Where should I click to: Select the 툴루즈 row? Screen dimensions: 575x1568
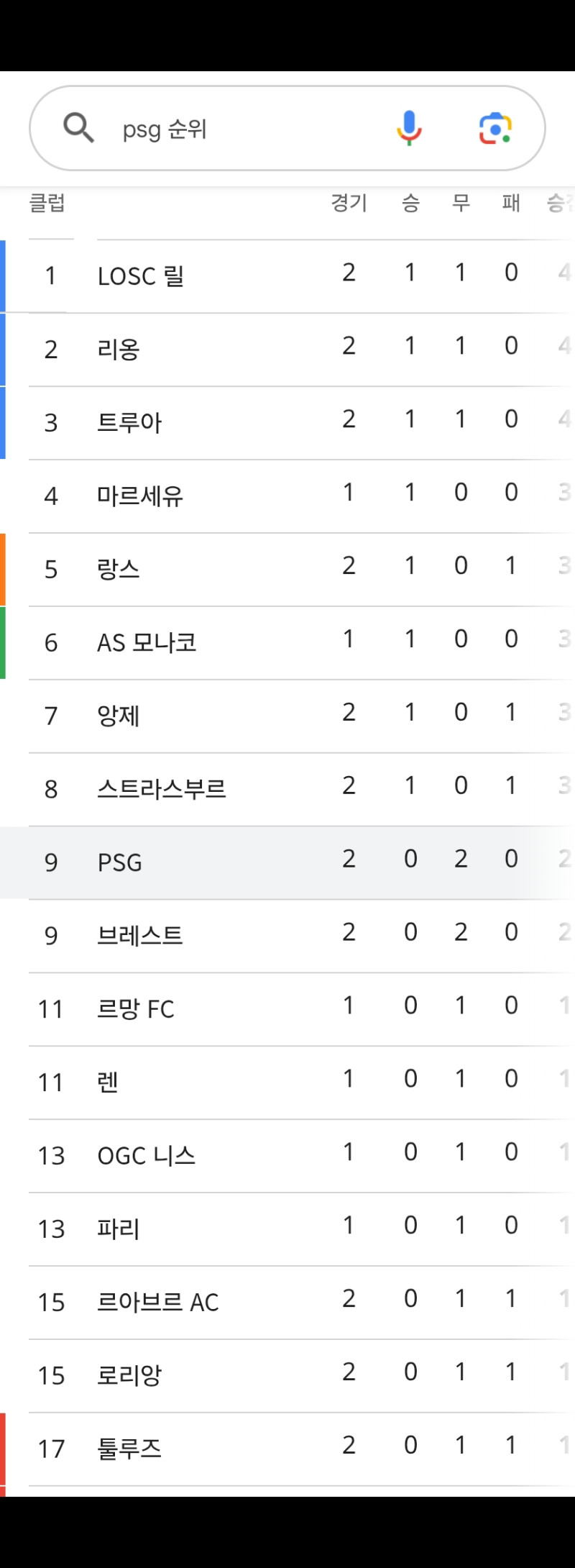(x=287, y=1450)
